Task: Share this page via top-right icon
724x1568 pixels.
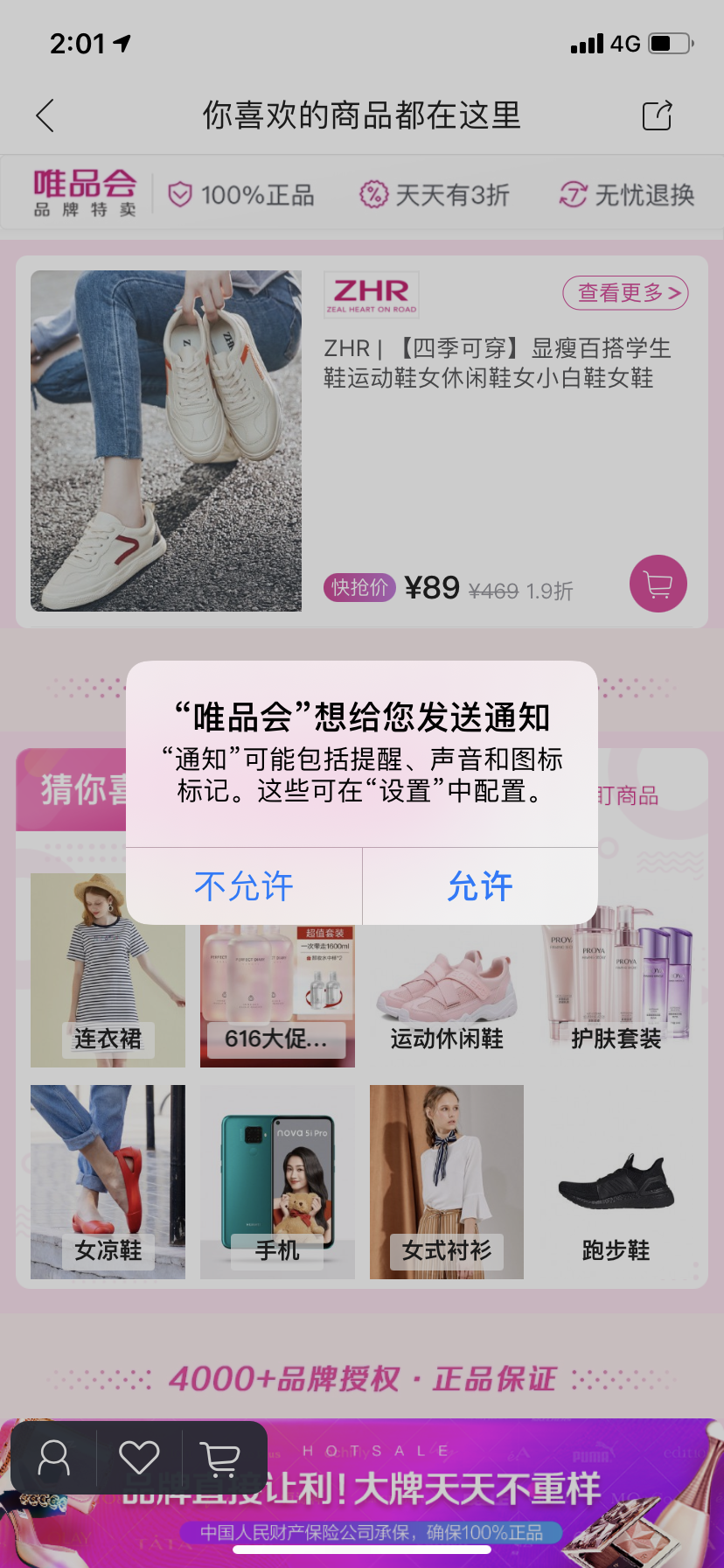Action: pos(657,115)
